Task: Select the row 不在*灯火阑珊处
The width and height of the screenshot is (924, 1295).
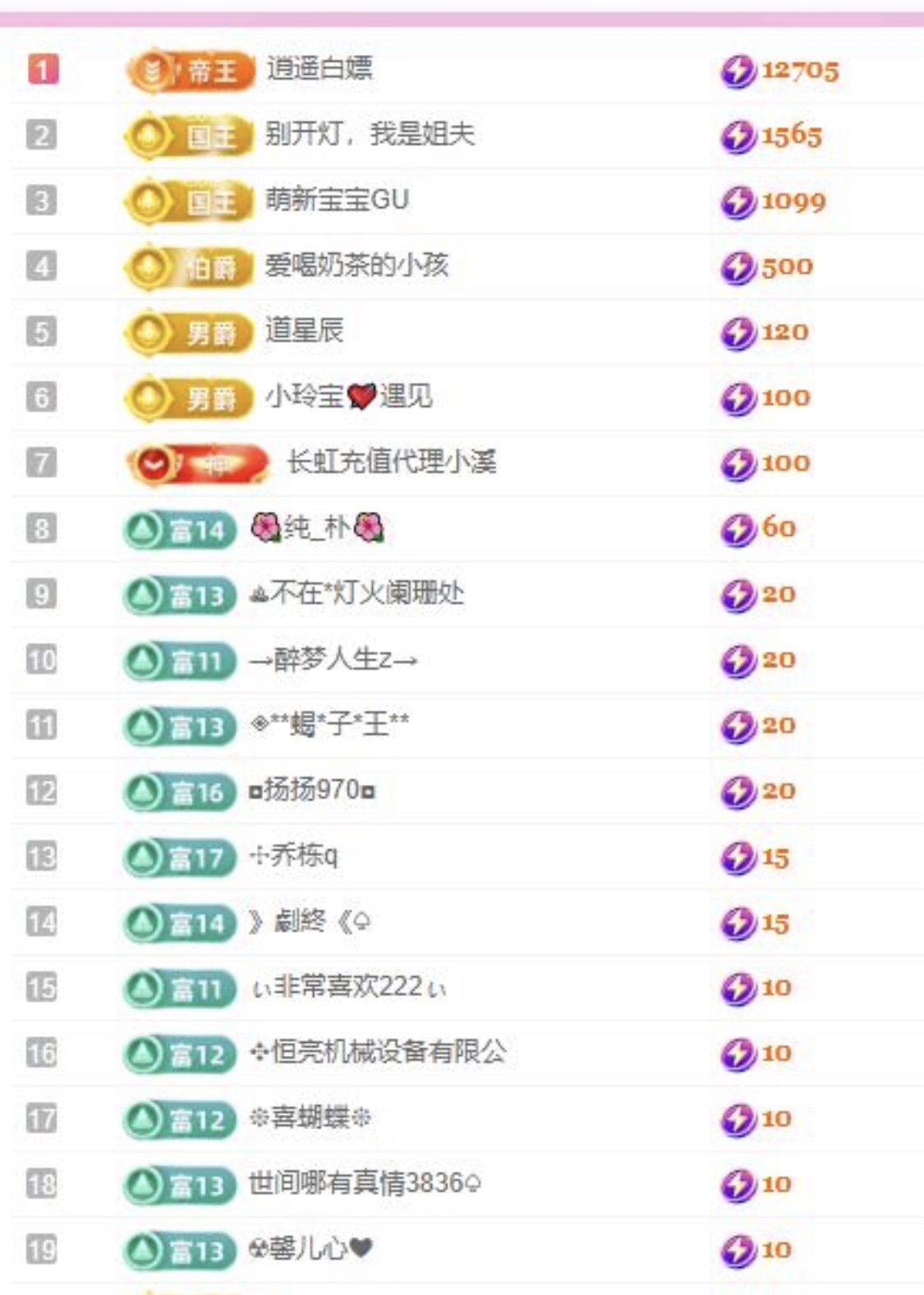Action: (x=356, y=593)
